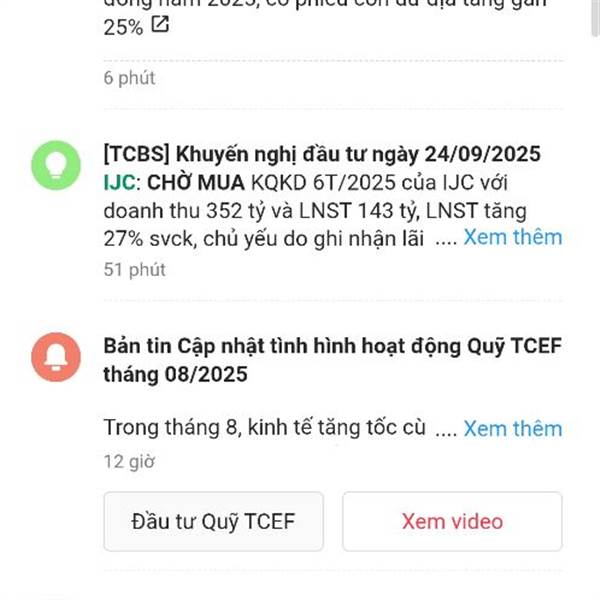Open the IJC stock ticker link
Viewport: 600px width, 600px height.
tap(117, 183)
